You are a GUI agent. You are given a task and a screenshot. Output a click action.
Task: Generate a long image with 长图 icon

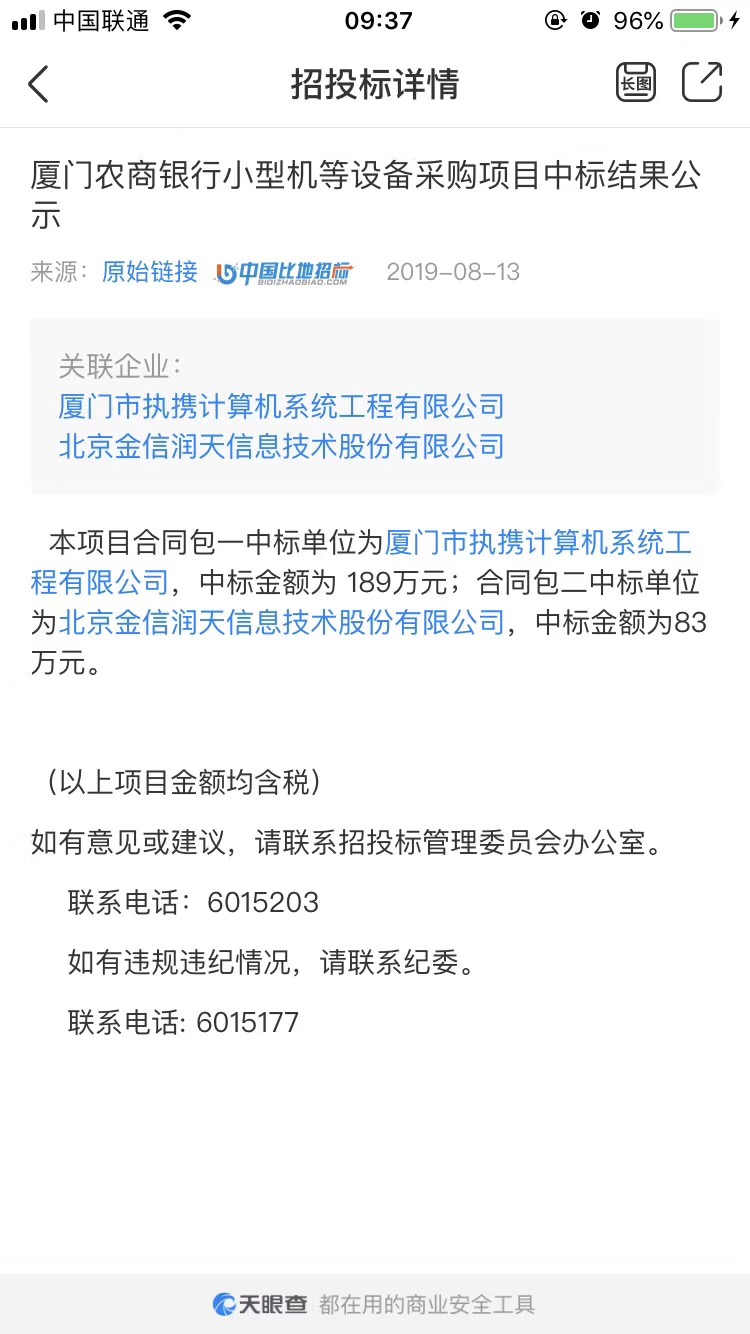[x=636, y=83]
